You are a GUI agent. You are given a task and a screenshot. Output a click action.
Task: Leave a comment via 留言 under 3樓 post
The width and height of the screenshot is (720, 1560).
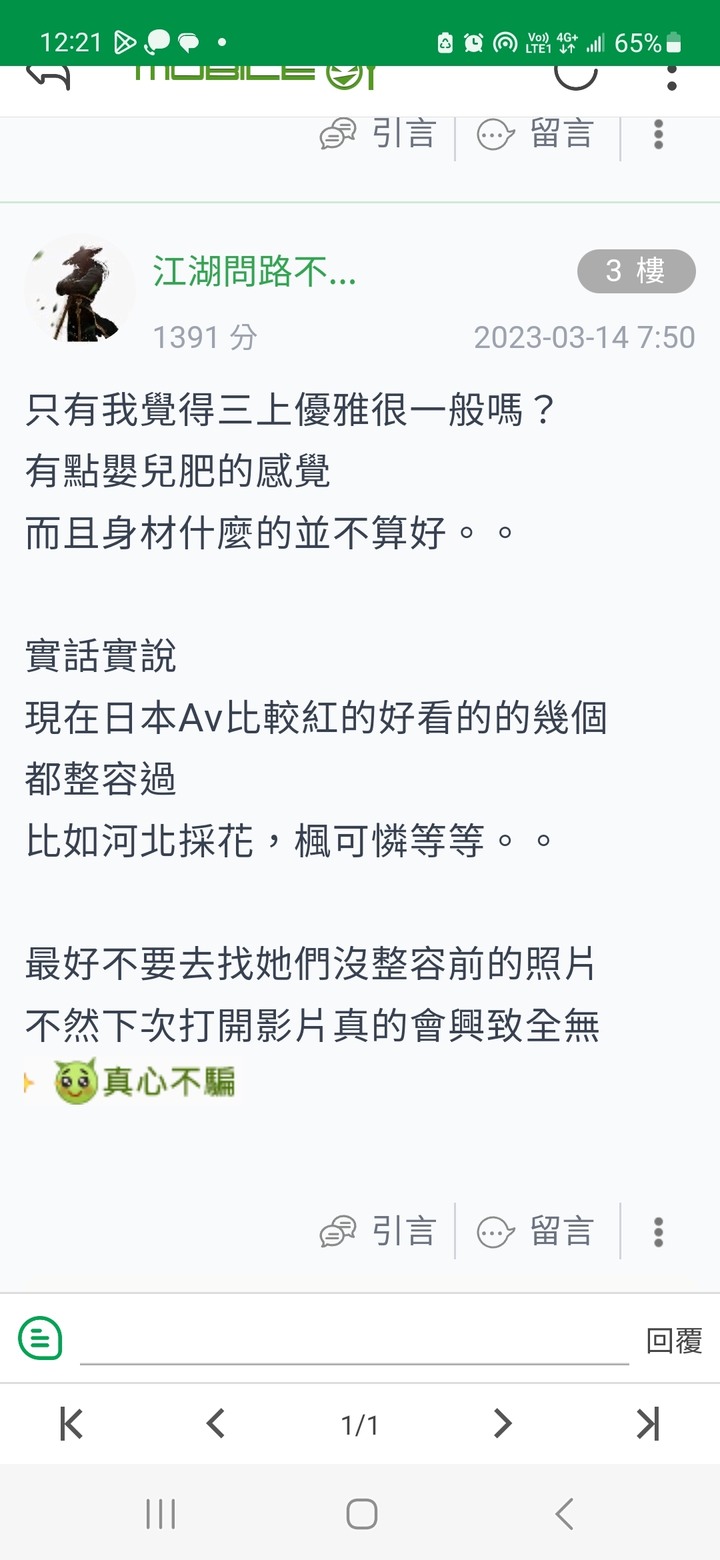[535, 1231]
